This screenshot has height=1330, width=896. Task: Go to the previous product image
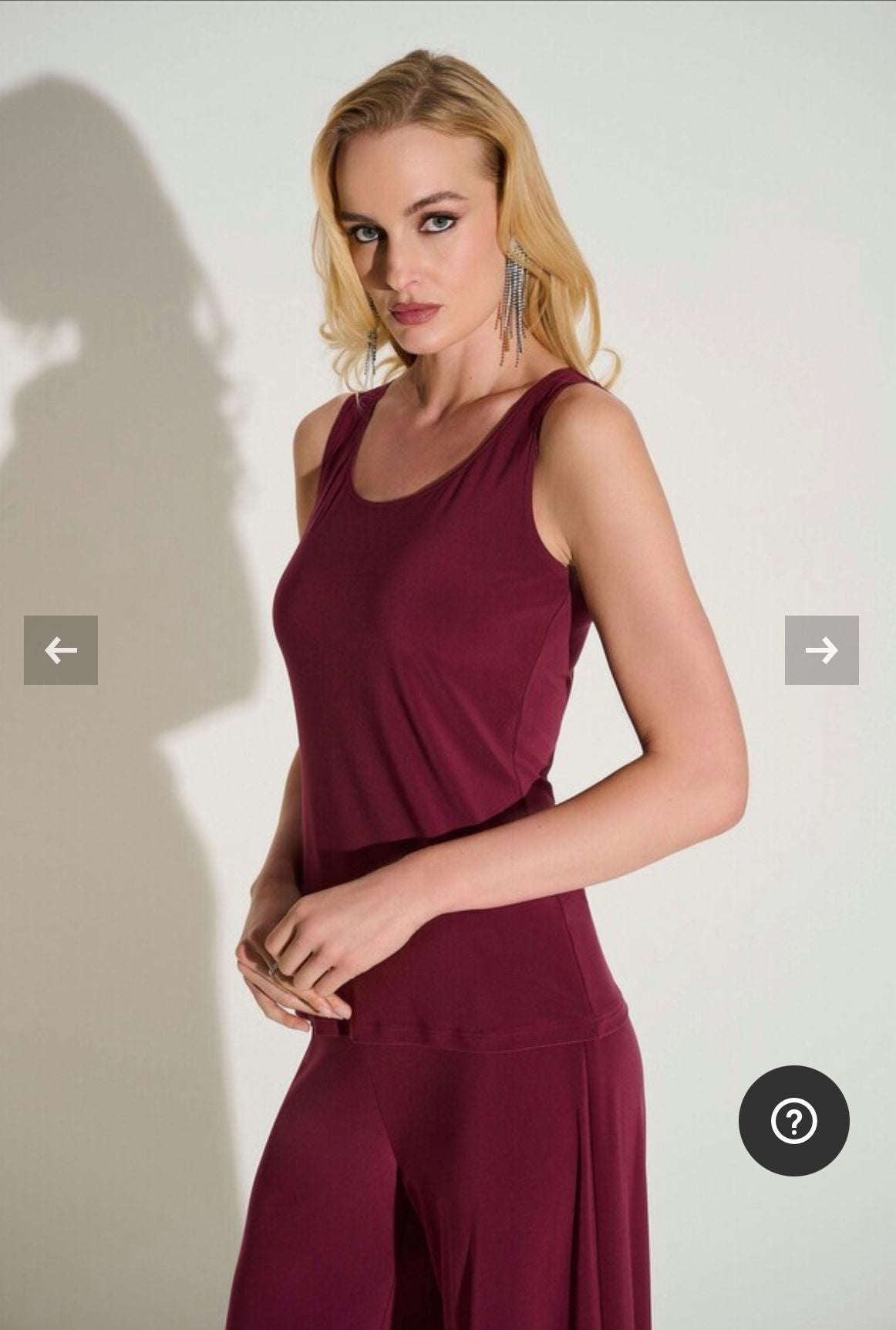click(61, 650)
